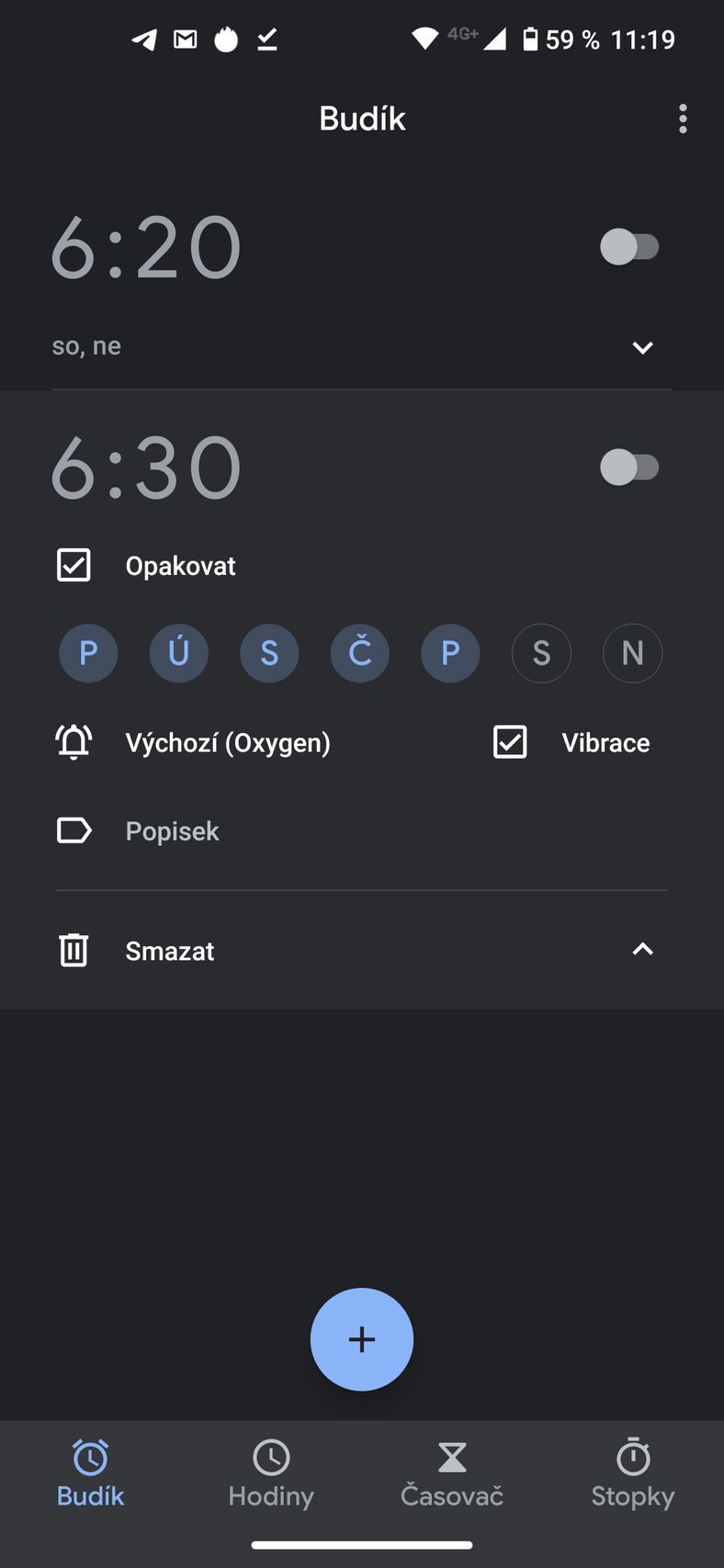Turn on the 6:30 alarm switch
Viewport: 724px width, 1568px height.
[631, 468]
